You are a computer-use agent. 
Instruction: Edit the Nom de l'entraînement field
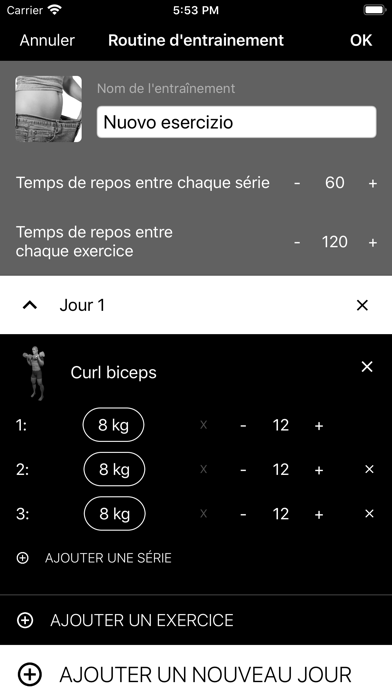coord(237,122)
